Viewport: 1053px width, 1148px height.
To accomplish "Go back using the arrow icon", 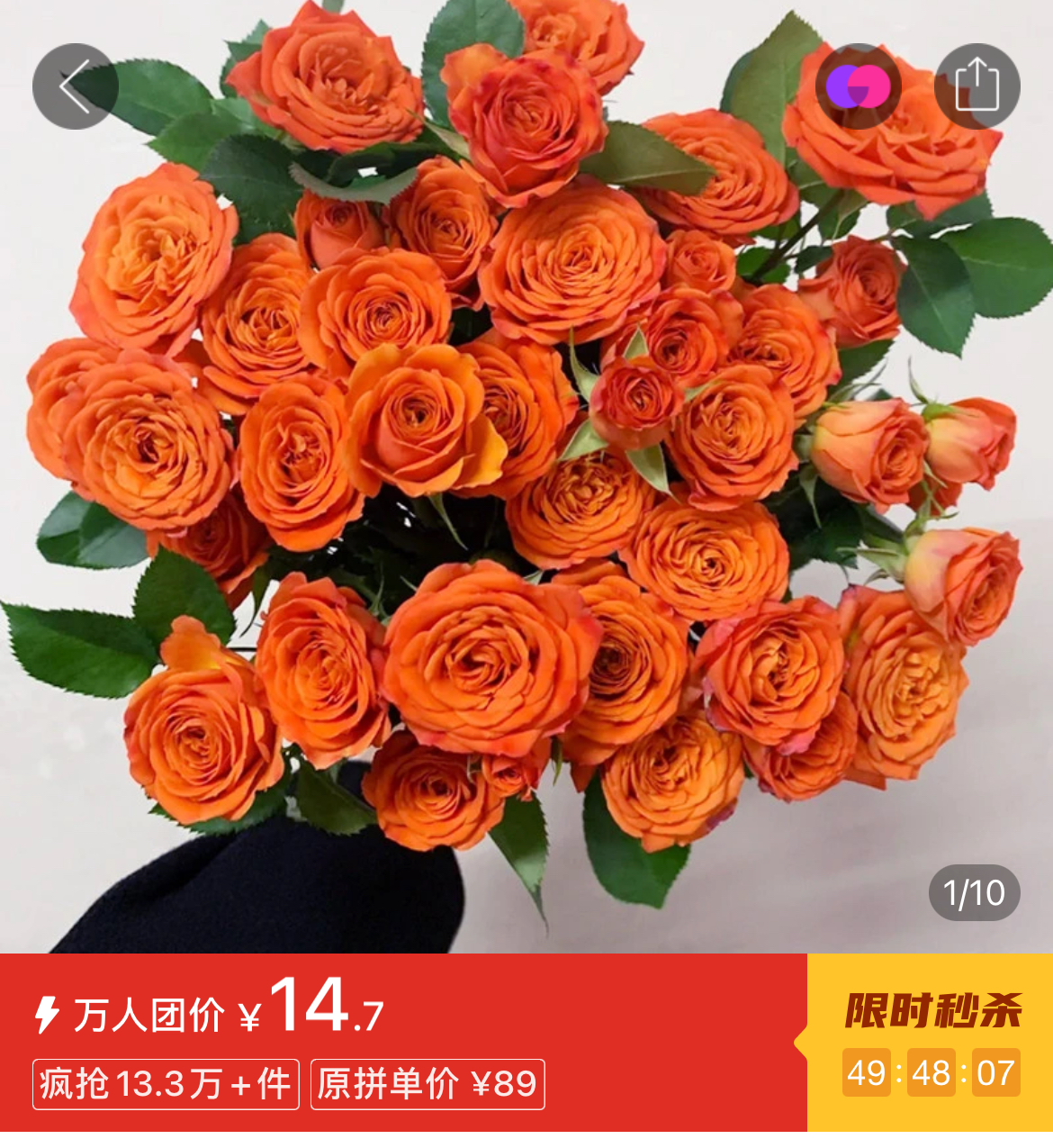I will [x=76, y=86].
